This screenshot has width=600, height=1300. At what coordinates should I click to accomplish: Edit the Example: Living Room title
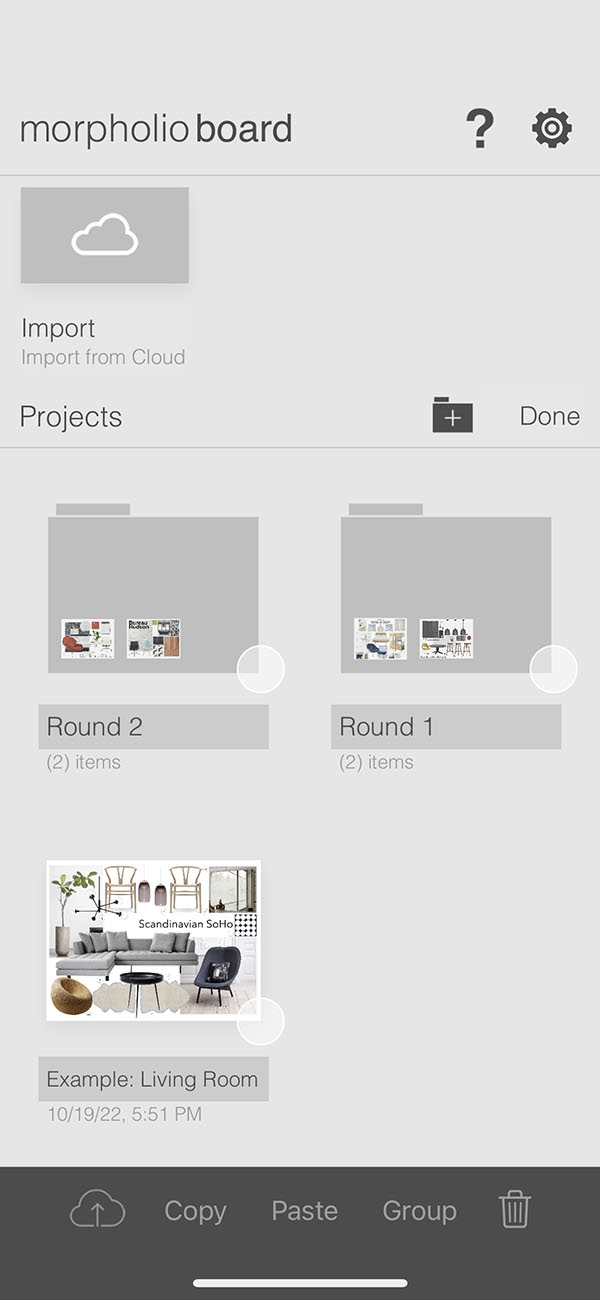153,1079
